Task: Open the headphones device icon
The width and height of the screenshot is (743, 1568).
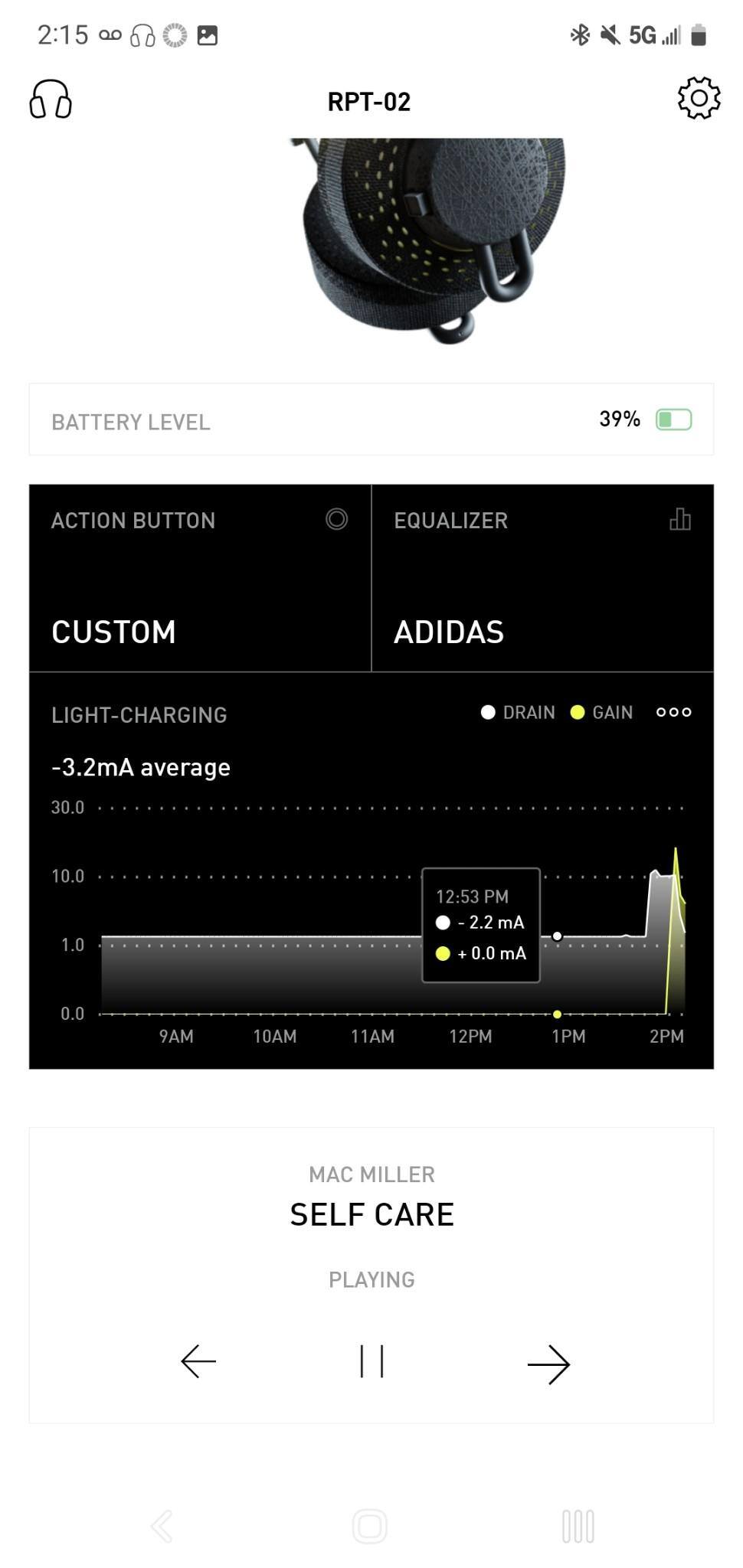Action: [x=51, y=100]
